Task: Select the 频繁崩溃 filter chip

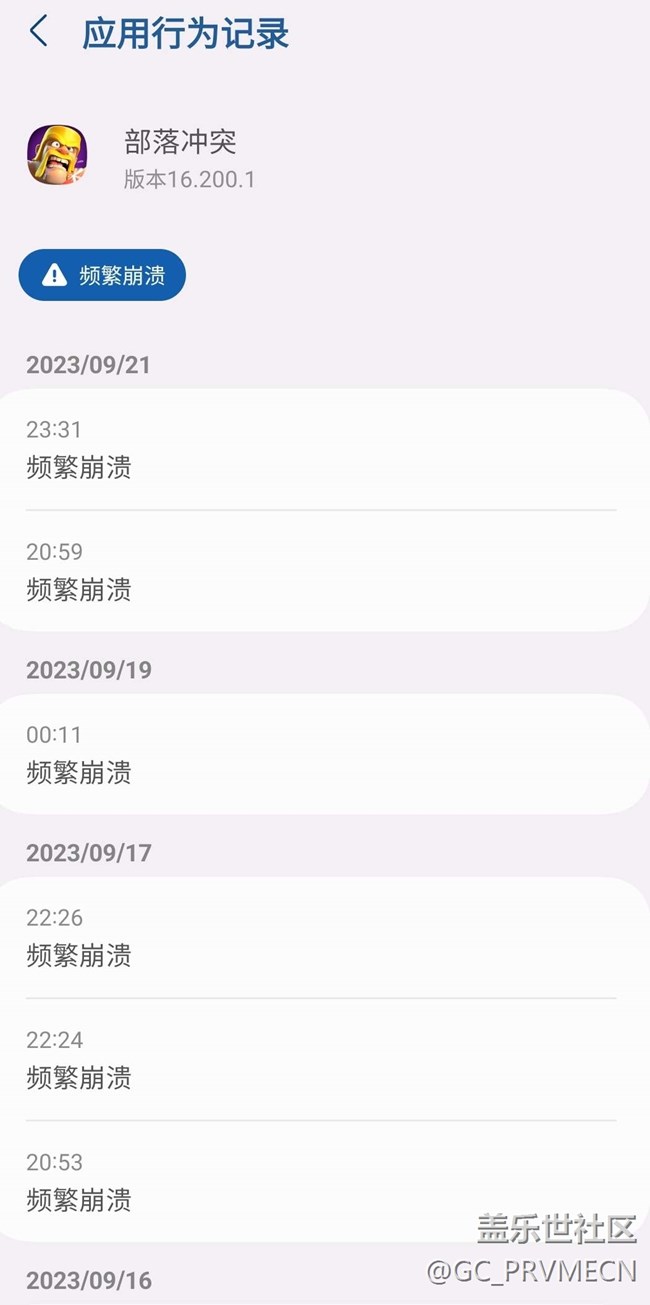Action: tap(102, 275)
